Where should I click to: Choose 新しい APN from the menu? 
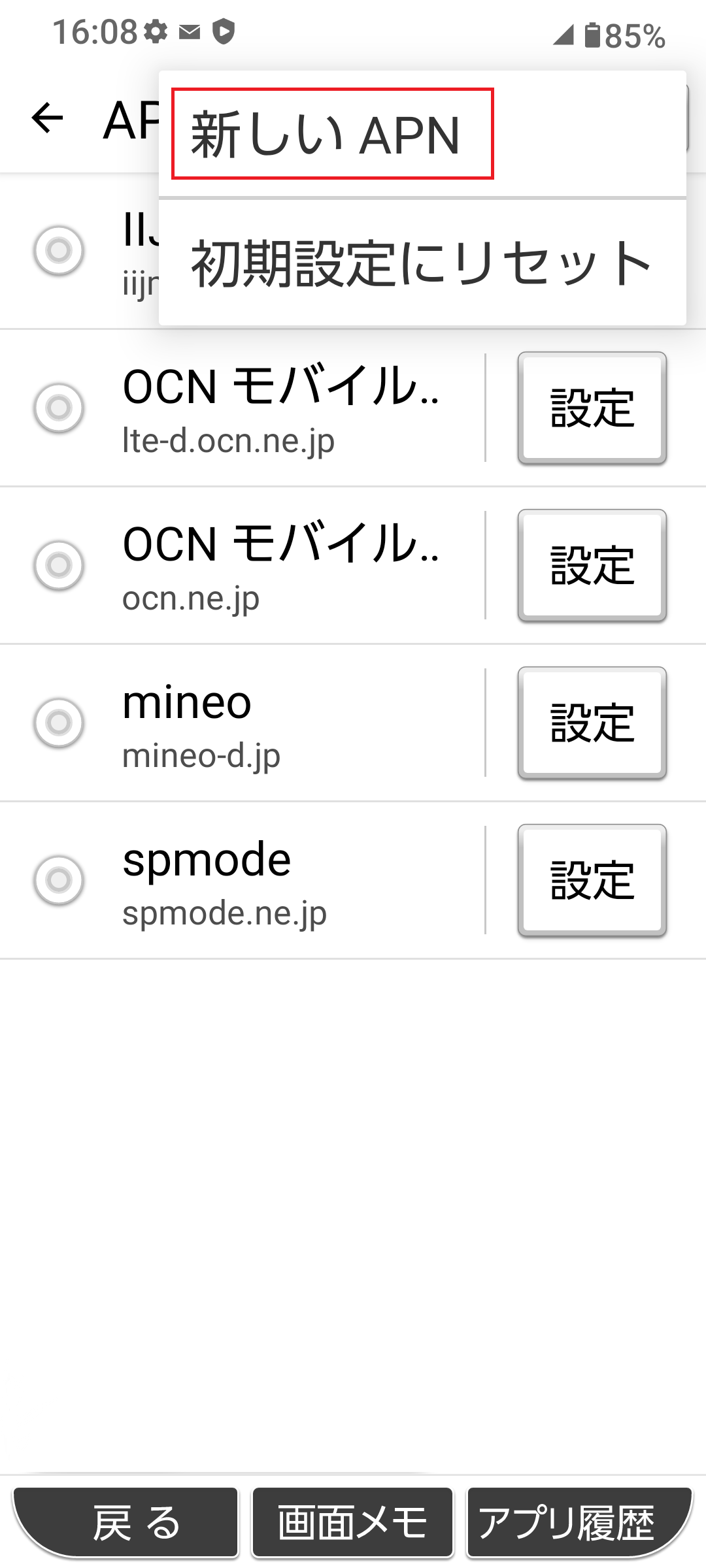tap(331, 131)
